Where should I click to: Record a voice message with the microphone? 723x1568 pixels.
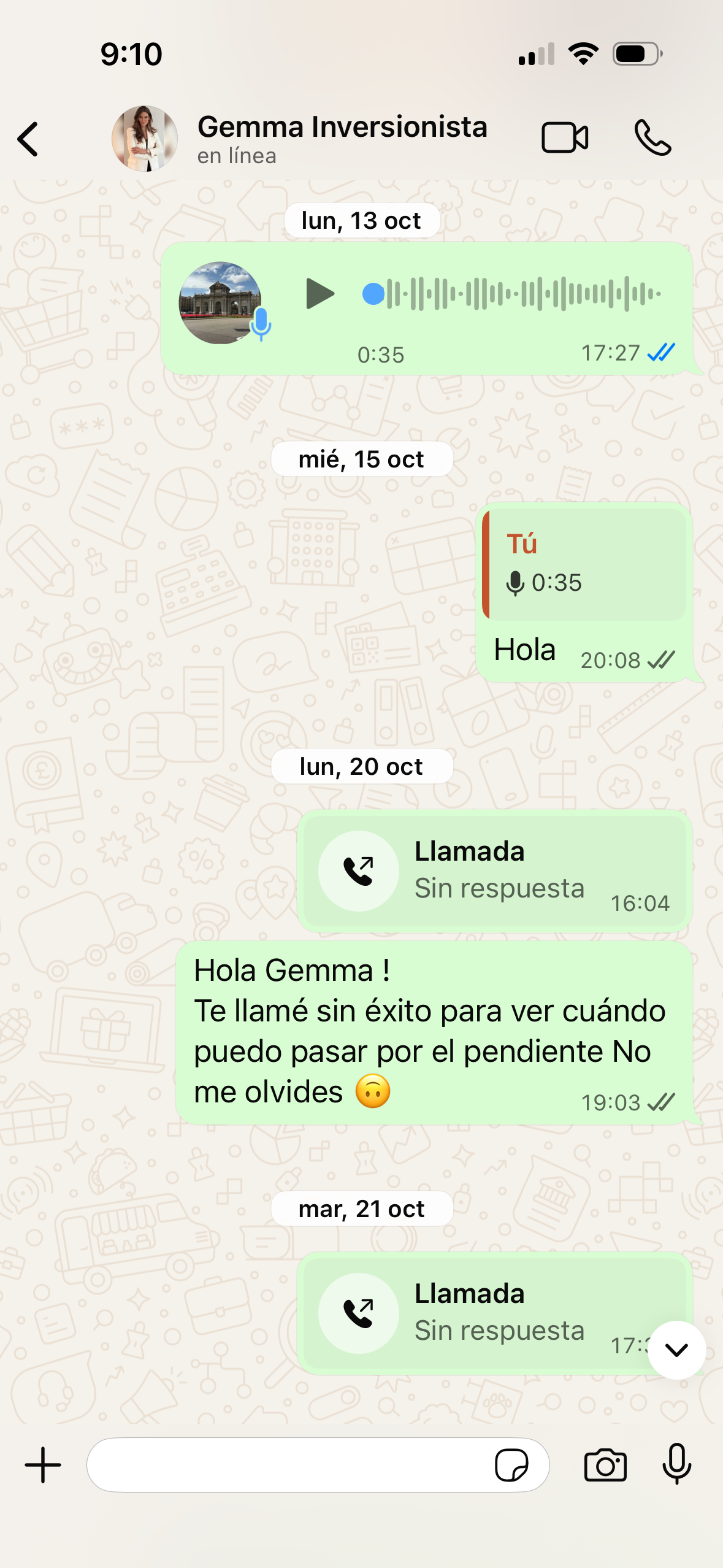676,1465
